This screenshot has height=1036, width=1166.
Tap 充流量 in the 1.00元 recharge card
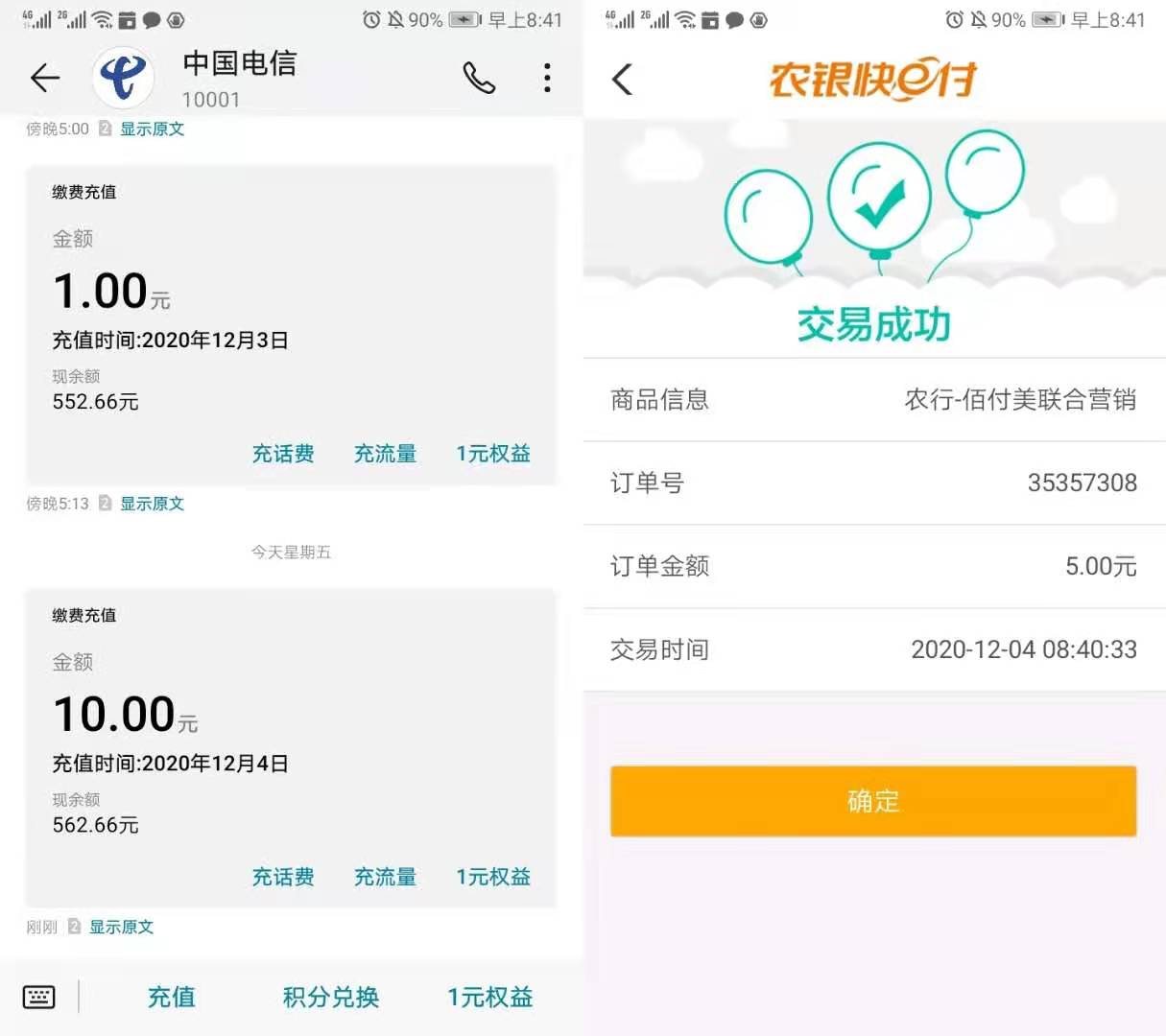point(385,454)
